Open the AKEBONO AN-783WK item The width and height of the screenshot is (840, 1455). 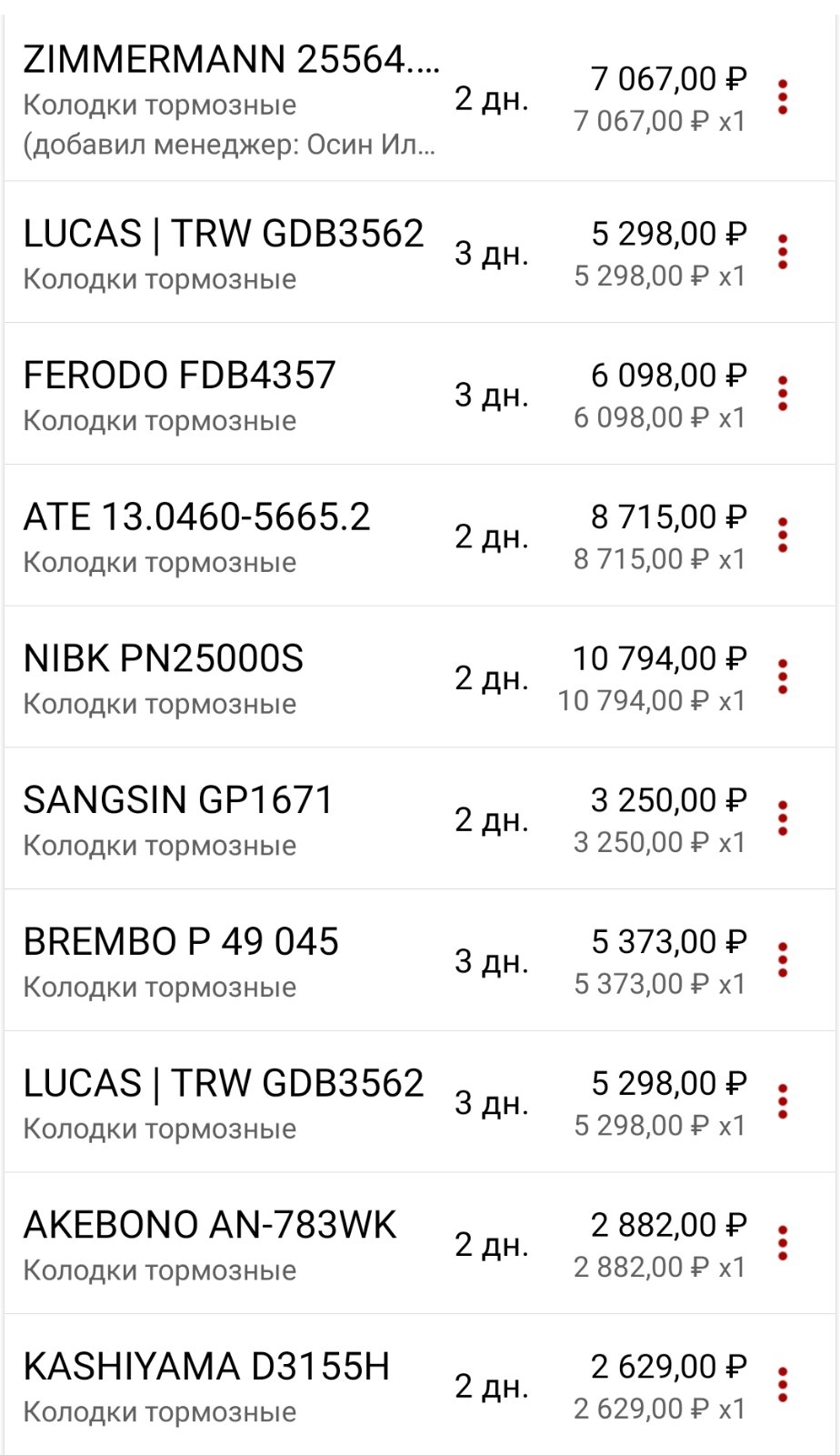[420, 1243]
